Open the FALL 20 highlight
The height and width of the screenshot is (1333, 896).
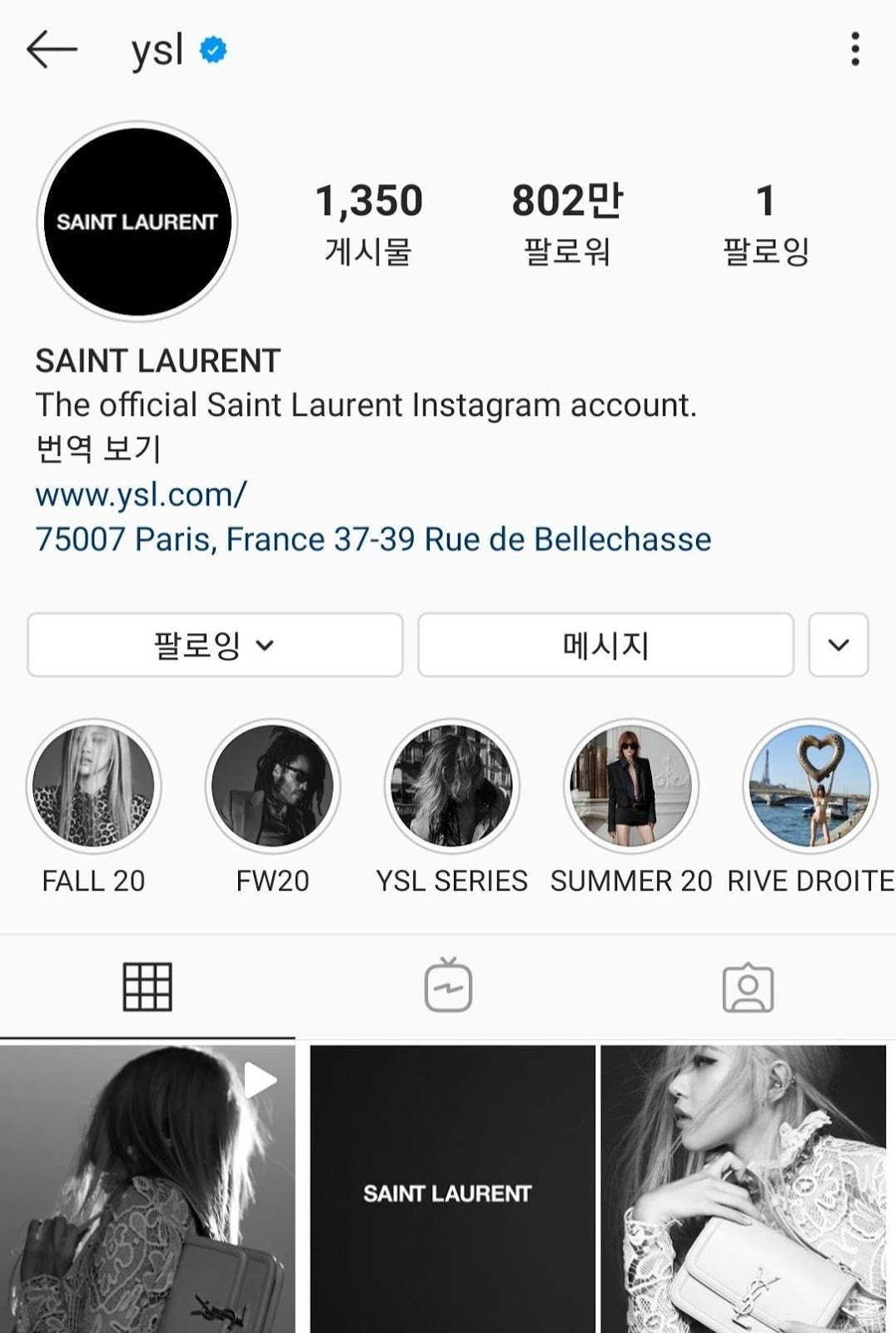[x=93, y=786]
